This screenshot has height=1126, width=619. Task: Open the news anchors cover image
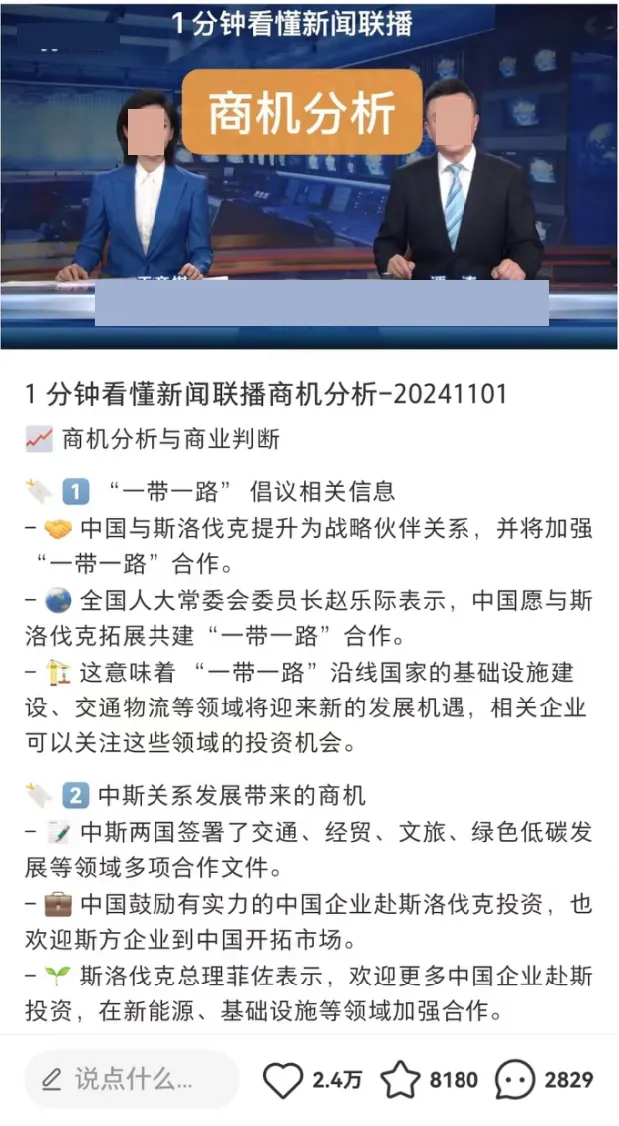click(309, 175)
